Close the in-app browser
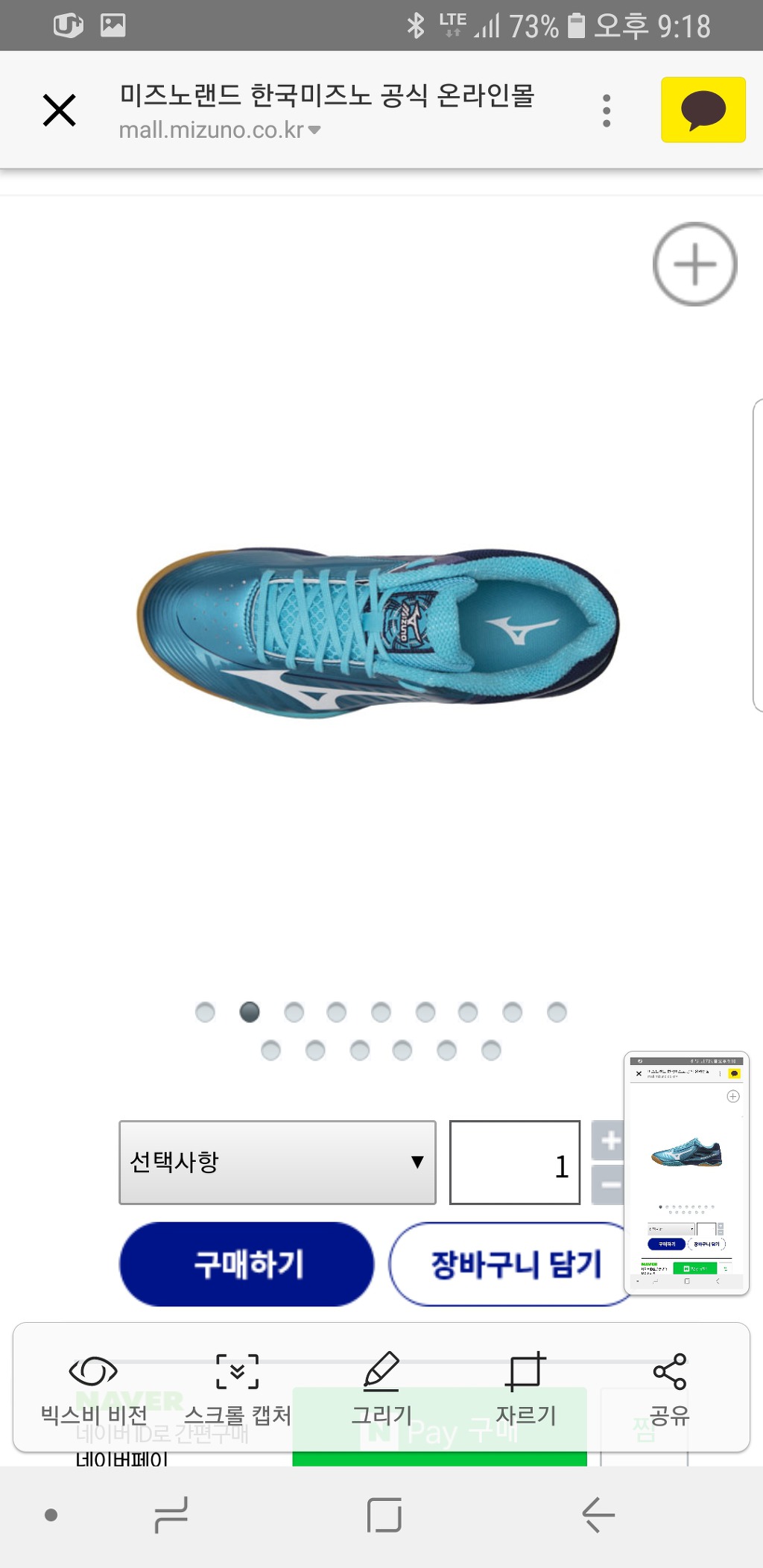The height and width of the screenshot is (1568, 763). point(60,110)
